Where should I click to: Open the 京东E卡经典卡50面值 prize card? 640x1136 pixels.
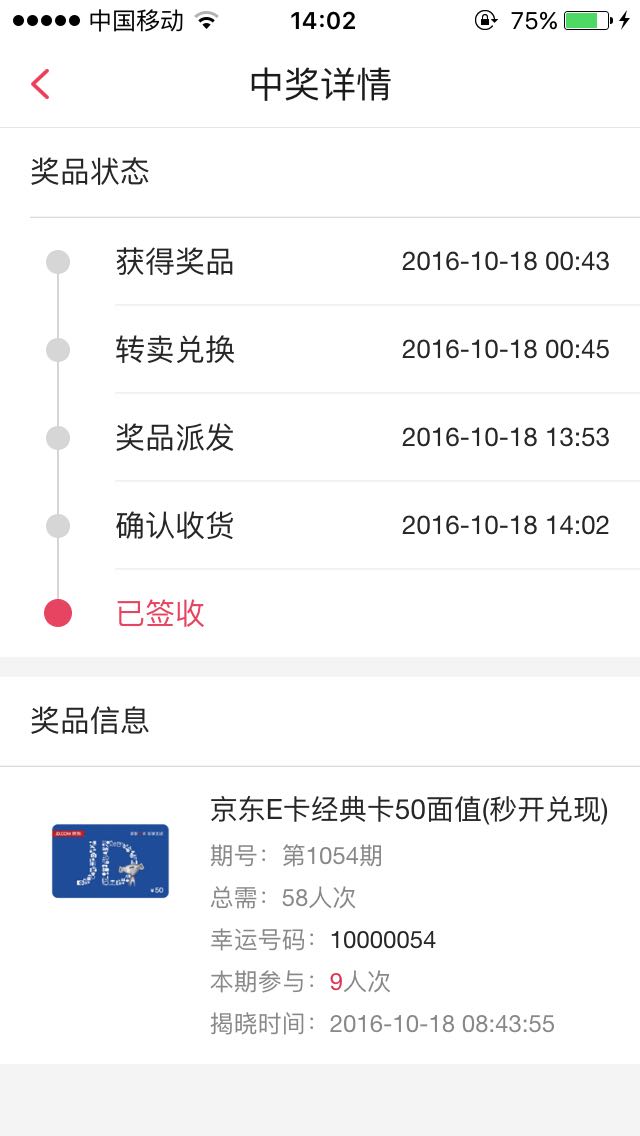[x=320, y=915]
